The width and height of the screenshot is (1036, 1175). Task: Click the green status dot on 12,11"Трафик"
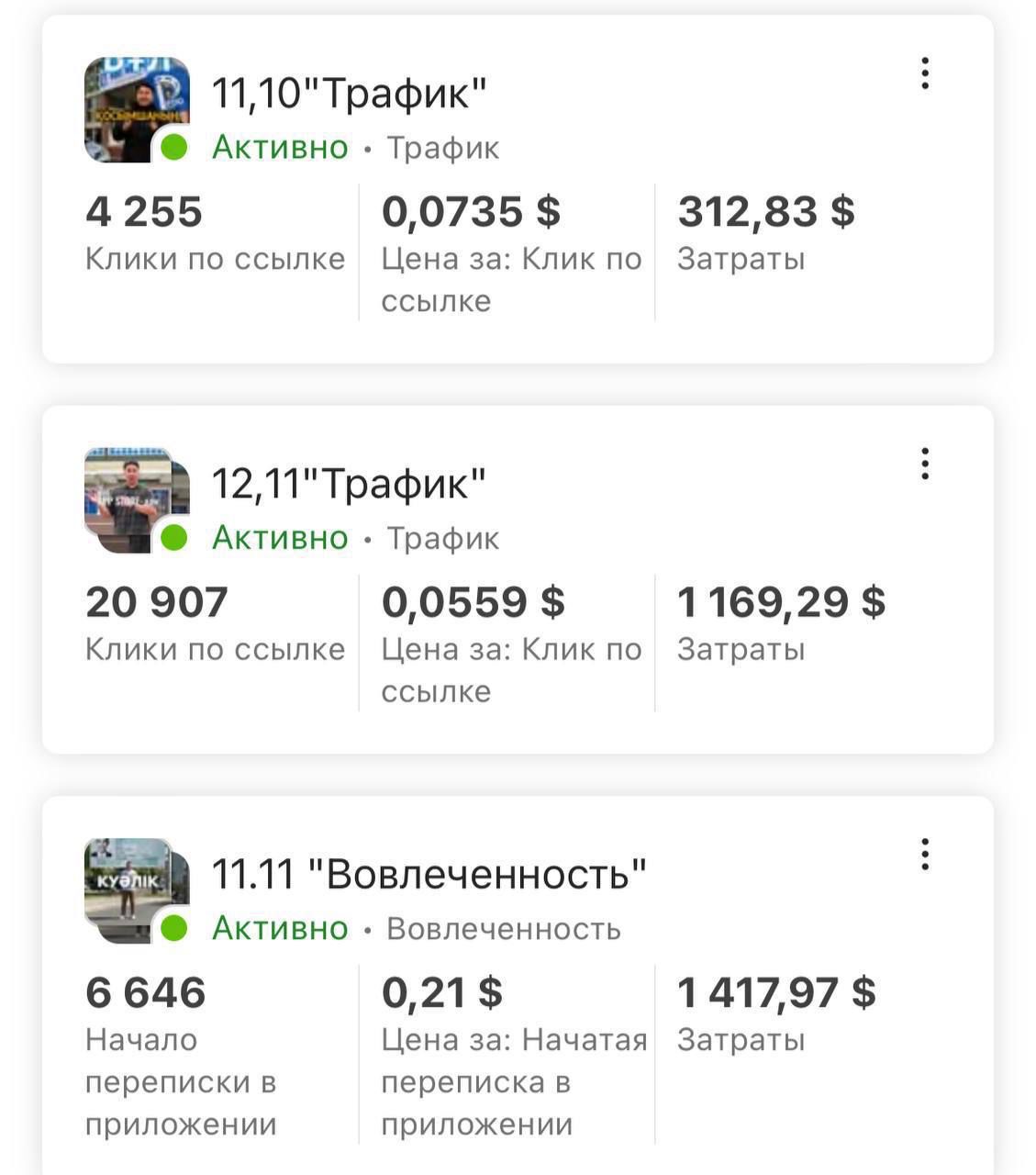[173, 538]
